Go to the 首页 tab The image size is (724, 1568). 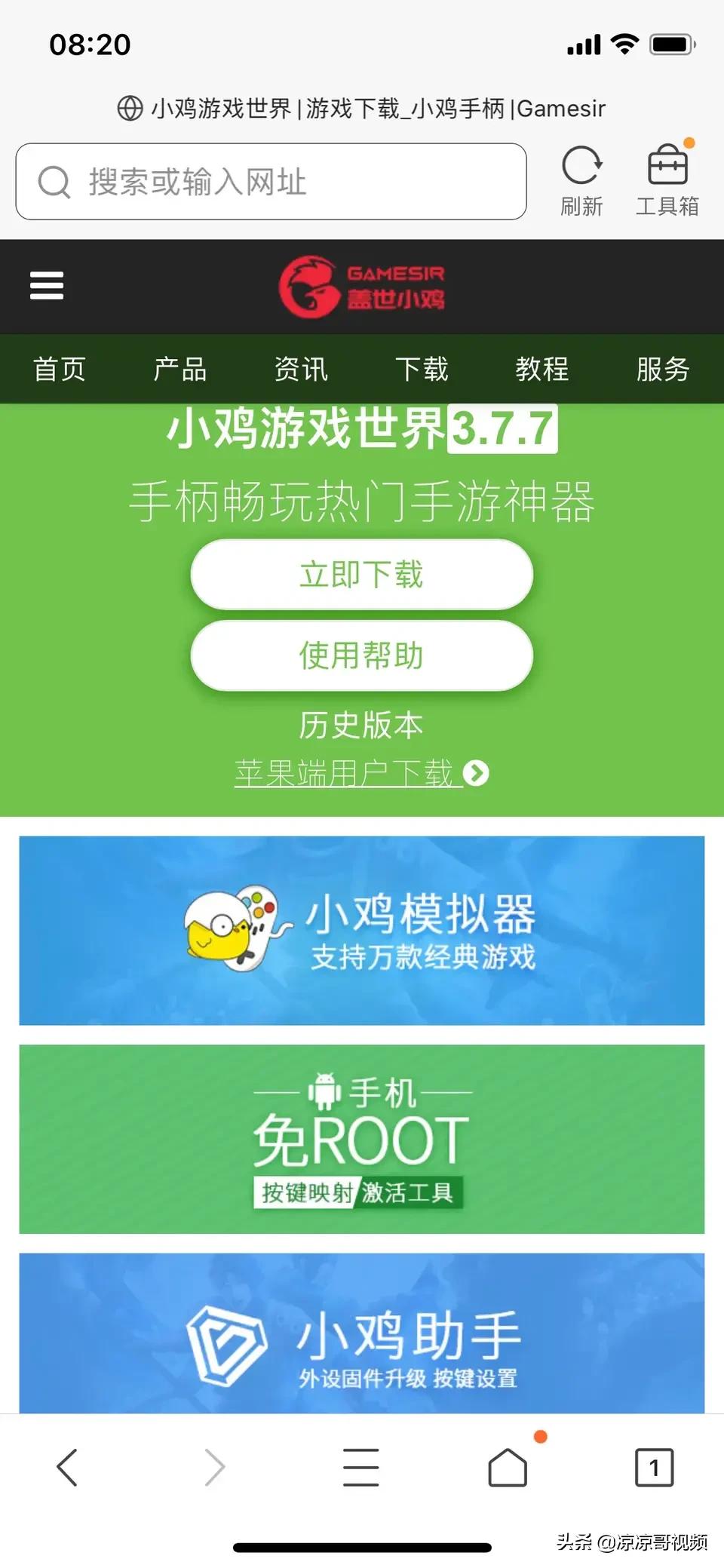pos(60,370)
